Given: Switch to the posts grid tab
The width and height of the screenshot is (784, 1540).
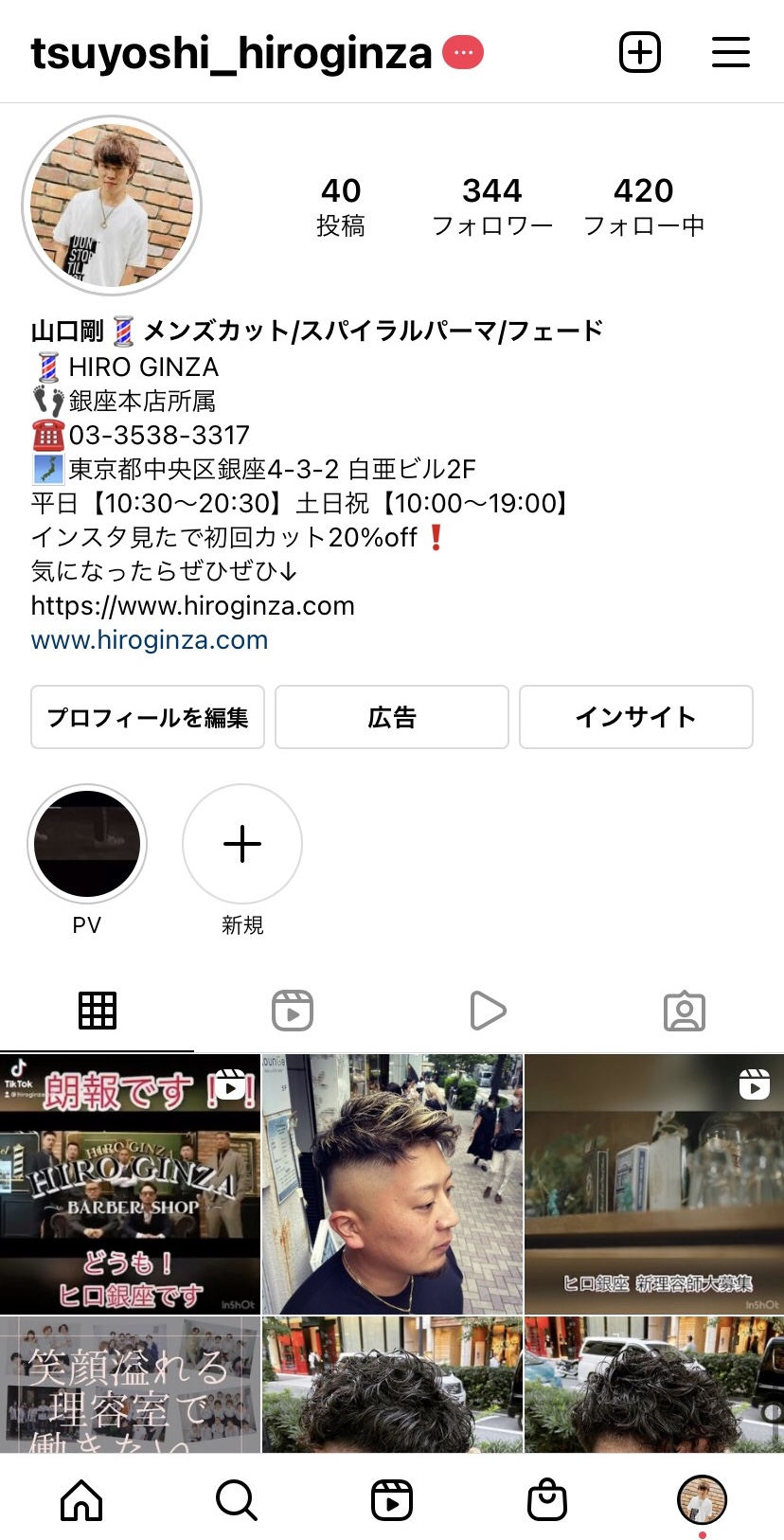Looking at the screenshot, I should 98,1011.
